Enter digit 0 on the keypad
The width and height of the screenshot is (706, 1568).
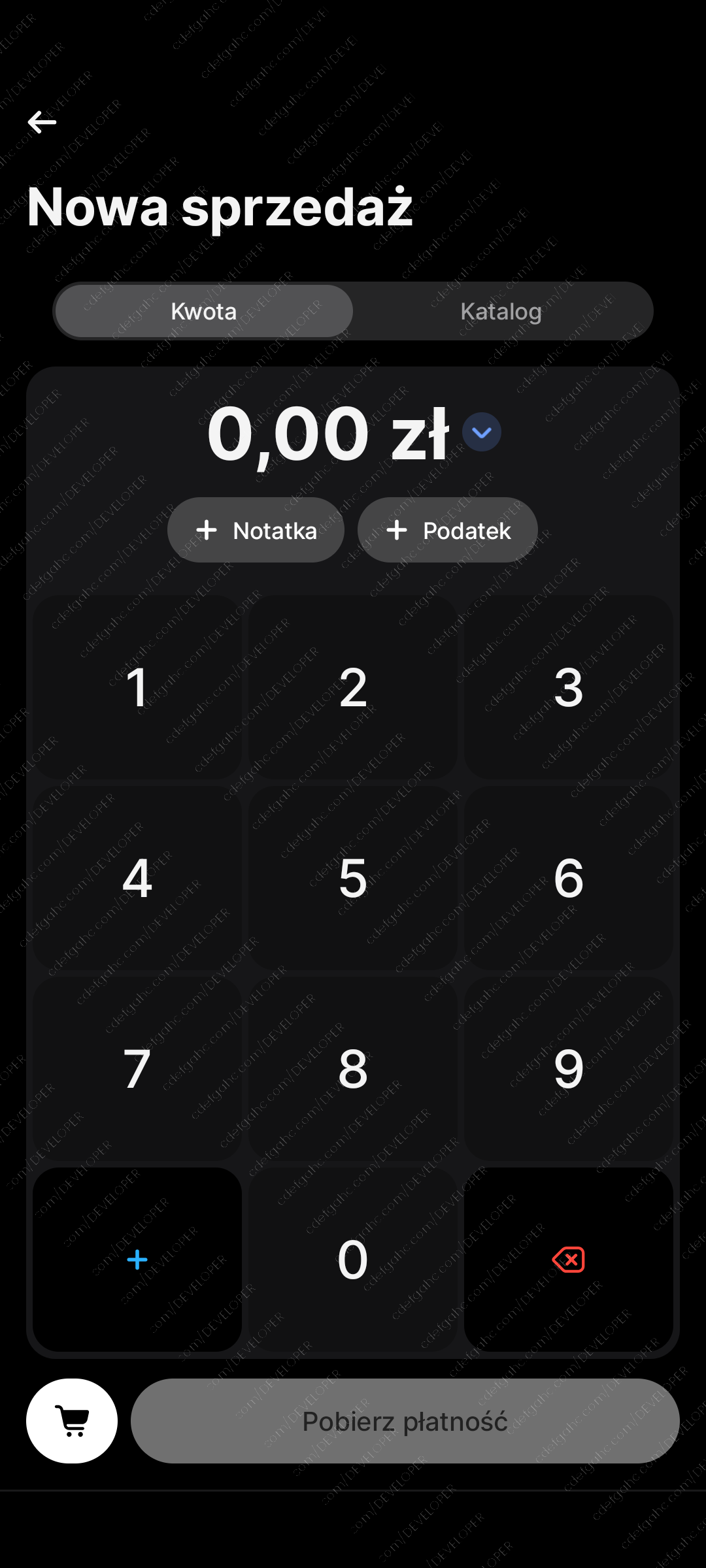(x=353, y=1260)
